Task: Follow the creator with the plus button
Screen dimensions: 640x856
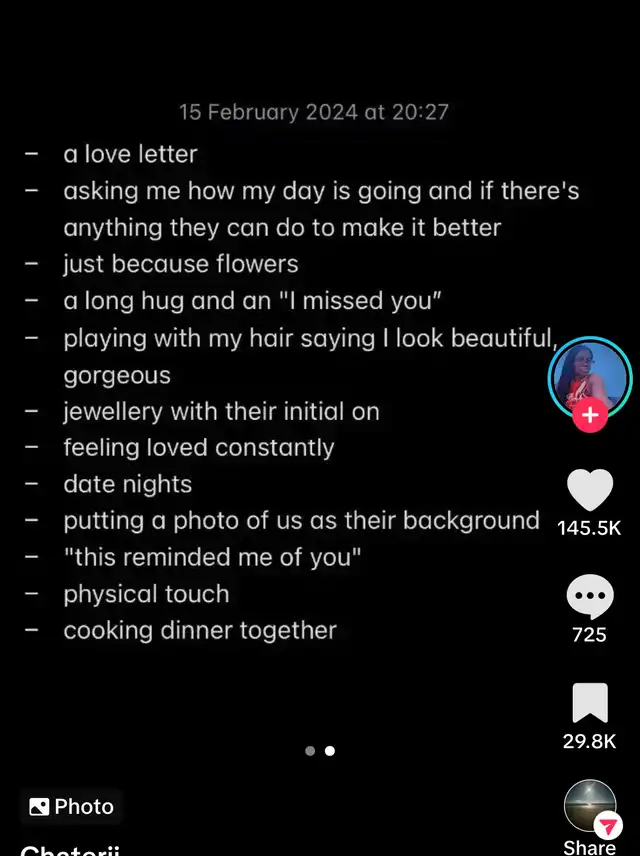Action: coord(589,415)
